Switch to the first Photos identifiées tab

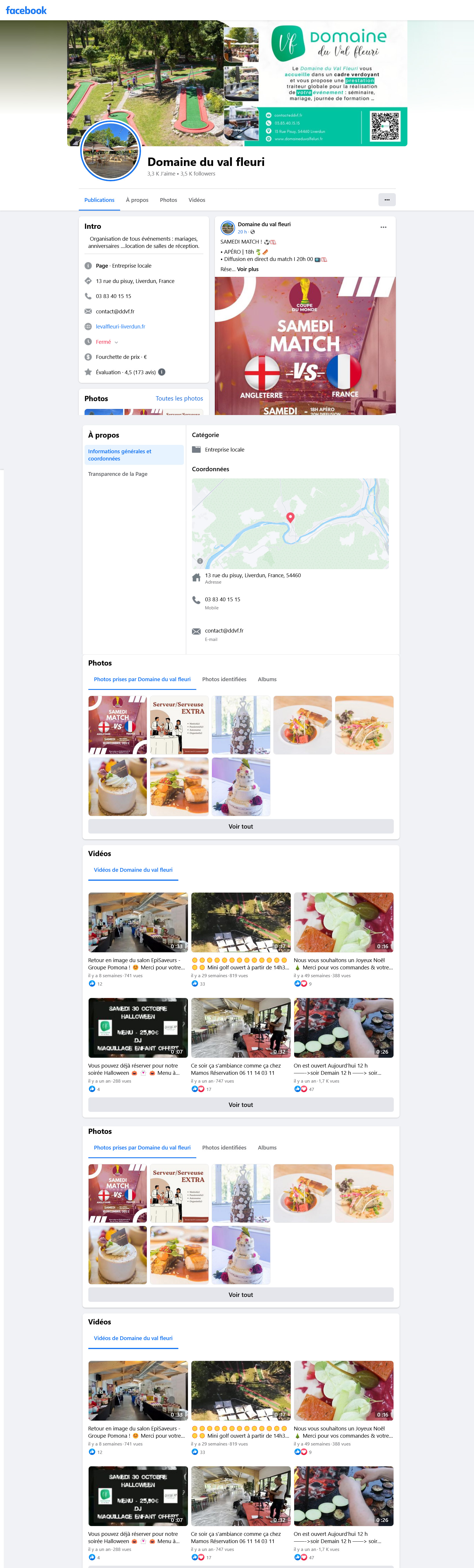pos(224,679)
